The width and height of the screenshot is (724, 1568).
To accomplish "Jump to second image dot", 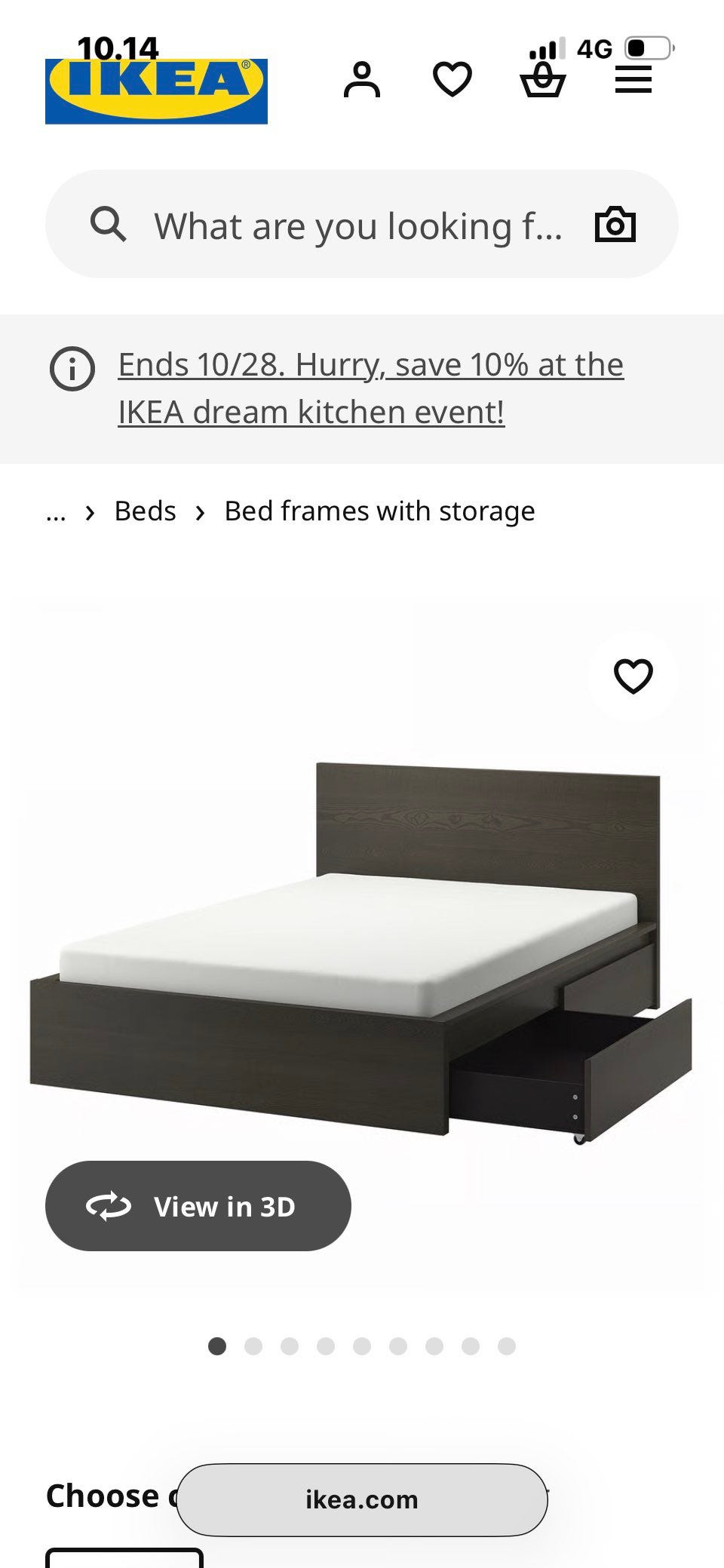I will (x=253, y=1346).
